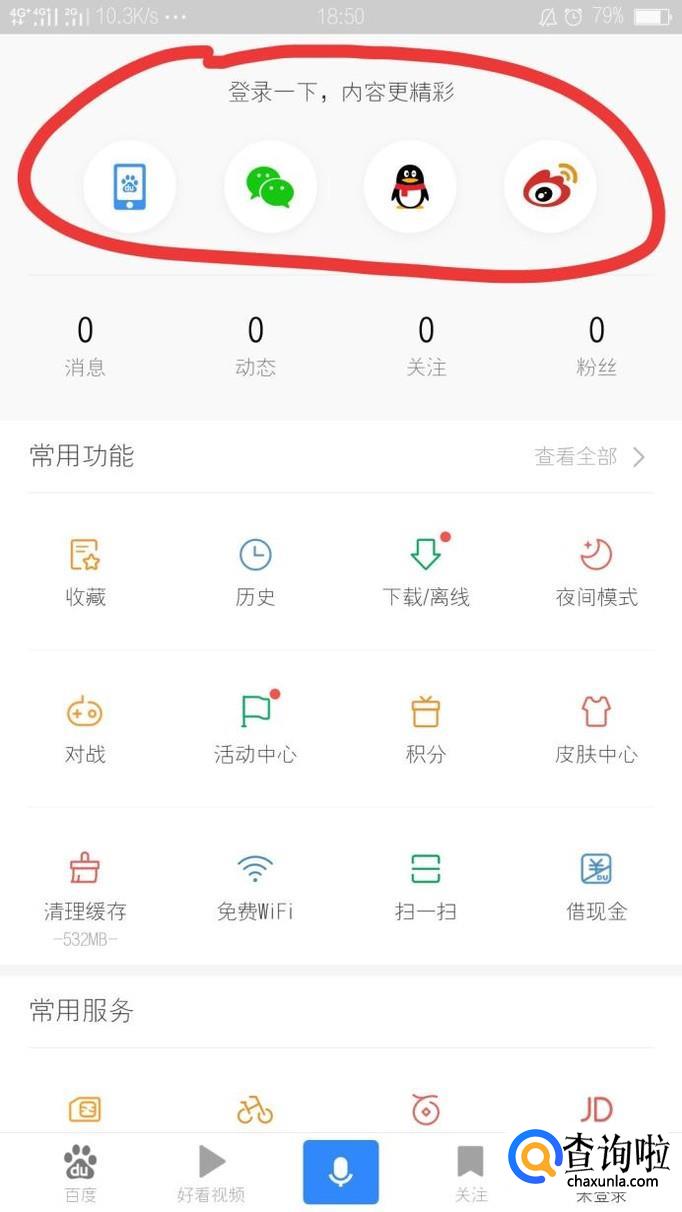Image resolution: width=682 pixels, height=1212 pixels.
Task: Enable 夜间模式 night mode
Action: (x=596, y=571)
